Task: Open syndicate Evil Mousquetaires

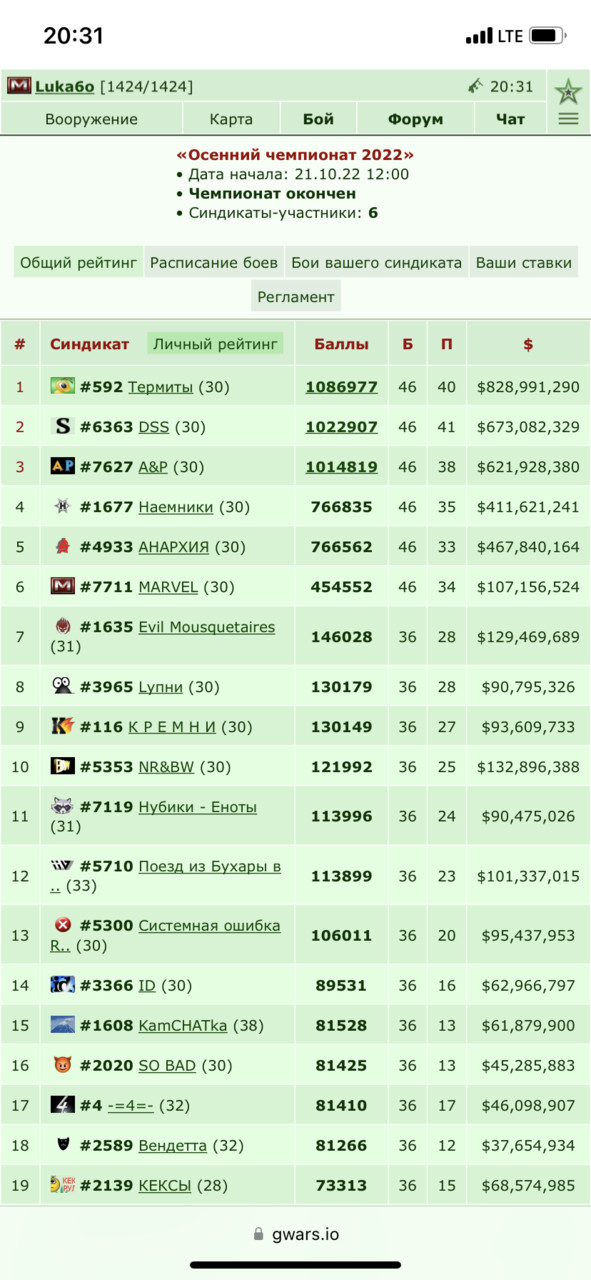Action: pos(206,627)
